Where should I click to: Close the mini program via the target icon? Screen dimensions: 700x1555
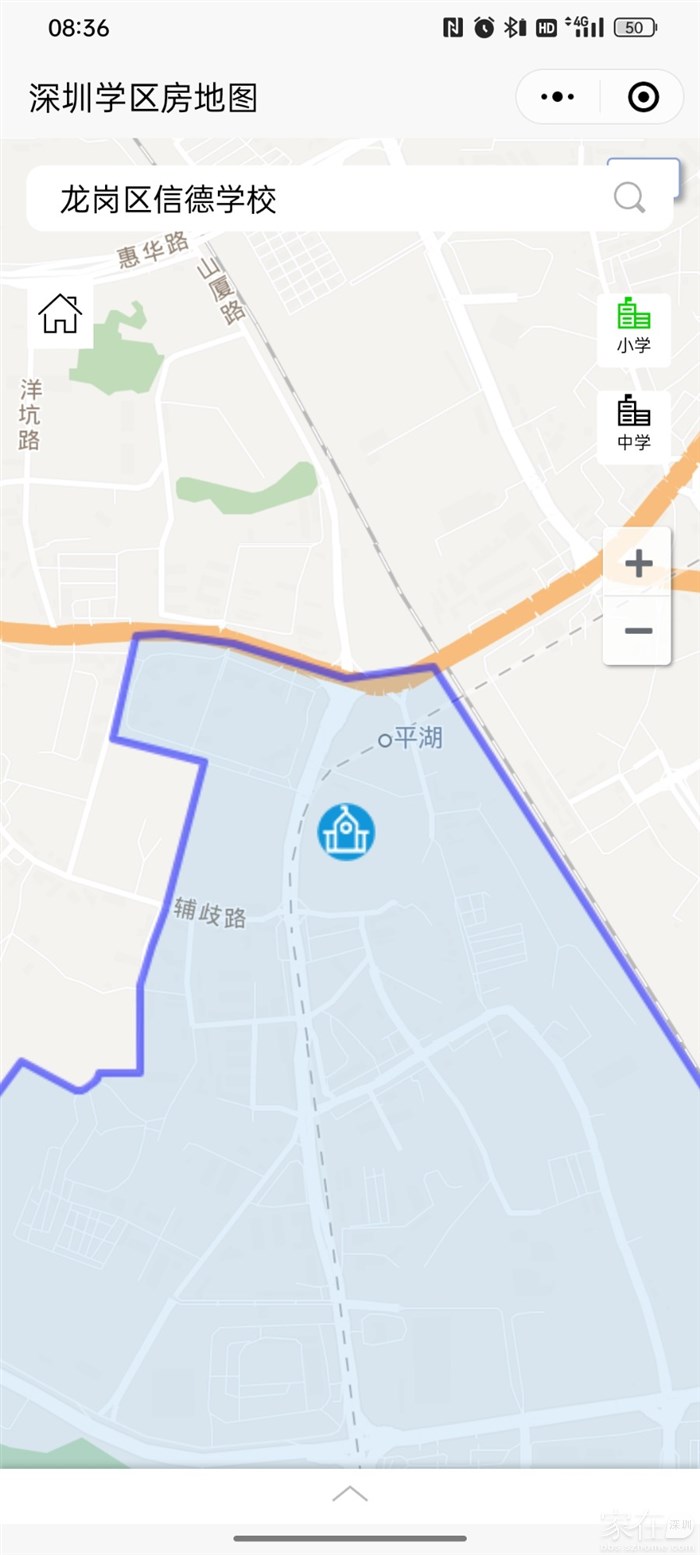pos(643,97)
